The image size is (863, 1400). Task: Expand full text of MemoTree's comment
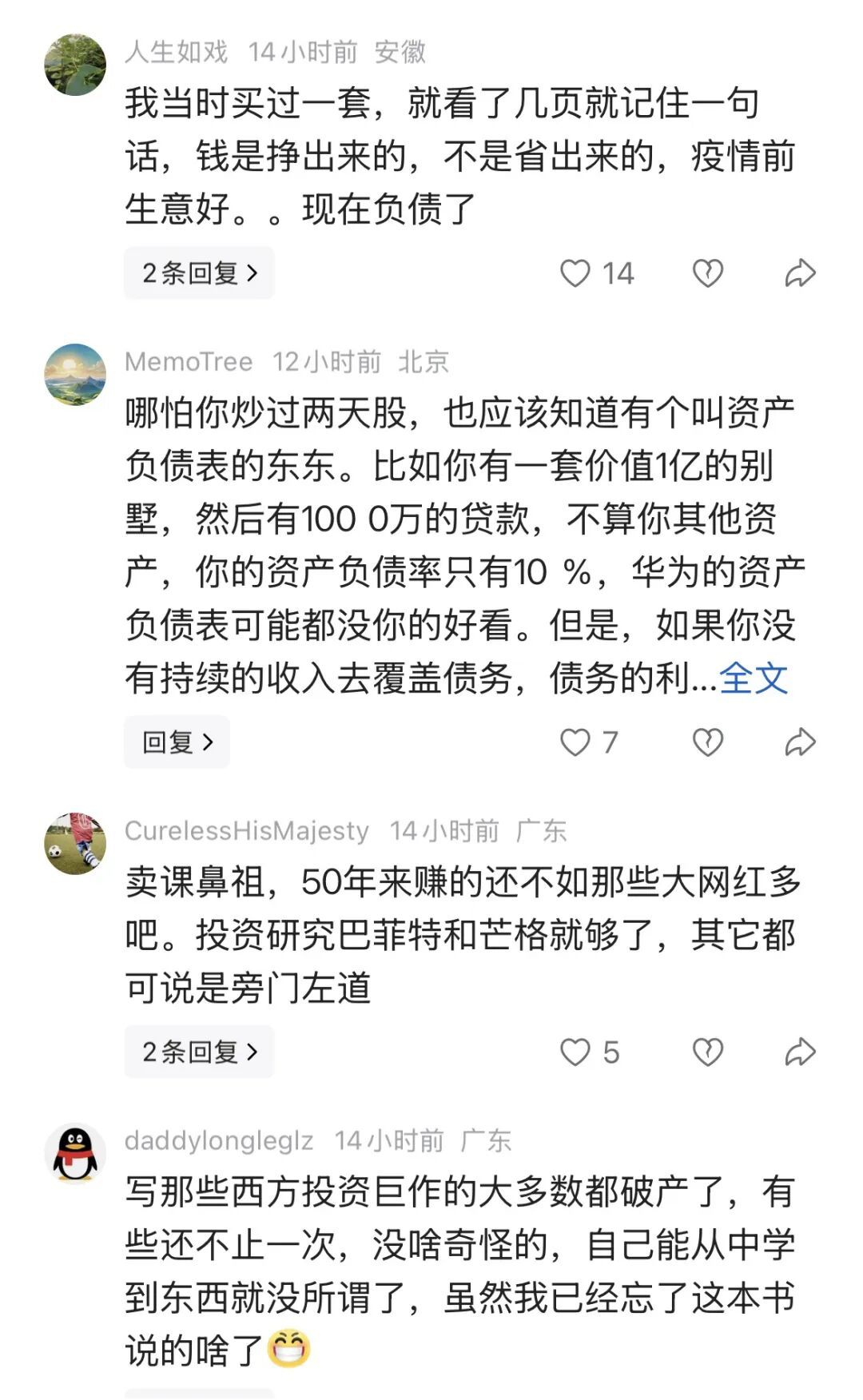click(x=754, y=678)
